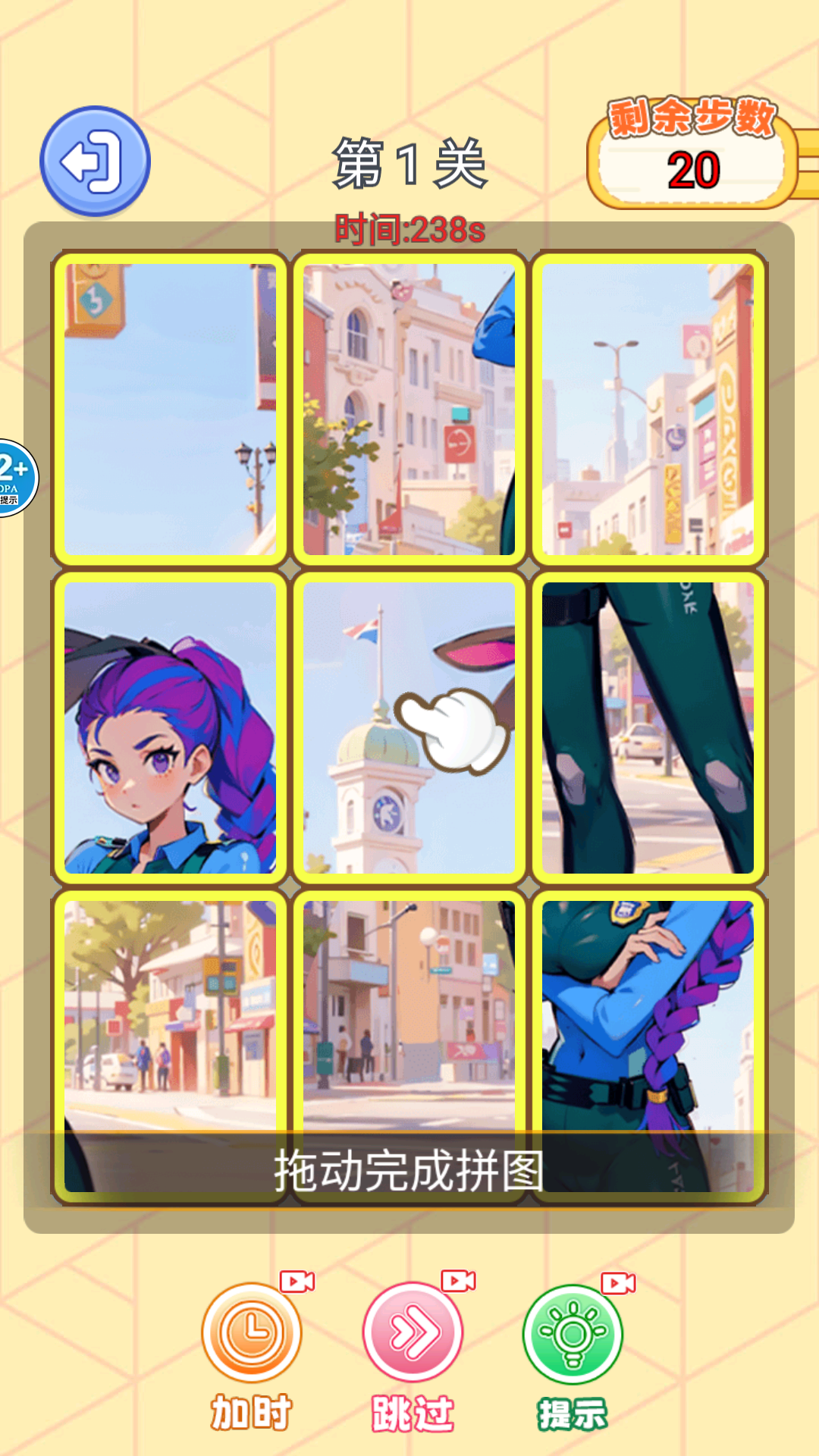Viewport: 819px width, 1456px height.
Task: Select the green trousers legs tile
Action: 648,728
